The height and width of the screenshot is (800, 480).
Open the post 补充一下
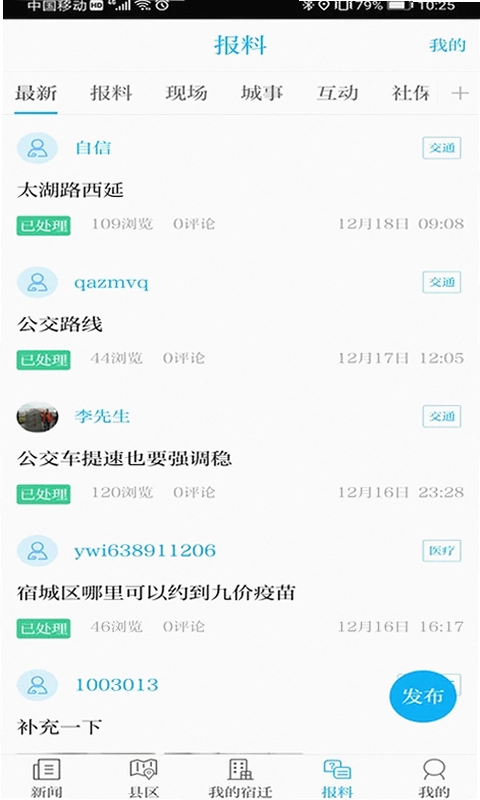[59, 727]
